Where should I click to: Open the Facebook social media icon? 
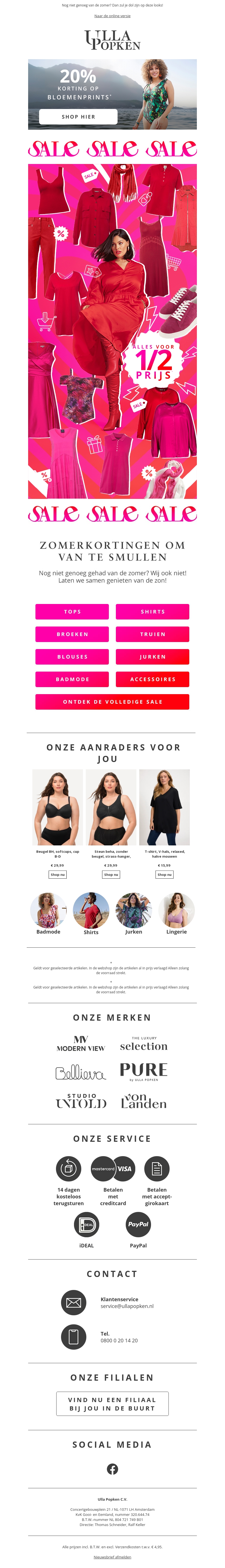pyautogui.click(x=112, y=1469)
